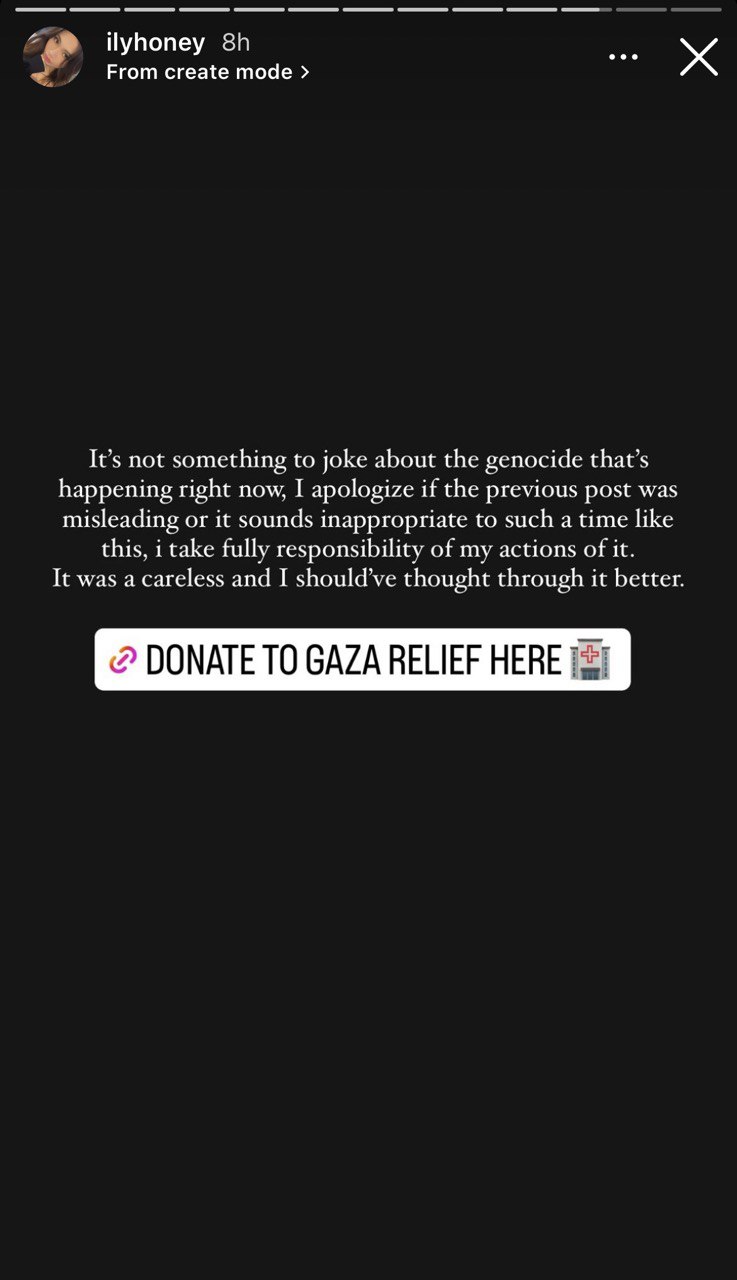Image resolution: width=737 pixels, height=1280 pixels.
Task: Open the Donate to Gaza Relief link sticker
Action: [x=362, y=659]
